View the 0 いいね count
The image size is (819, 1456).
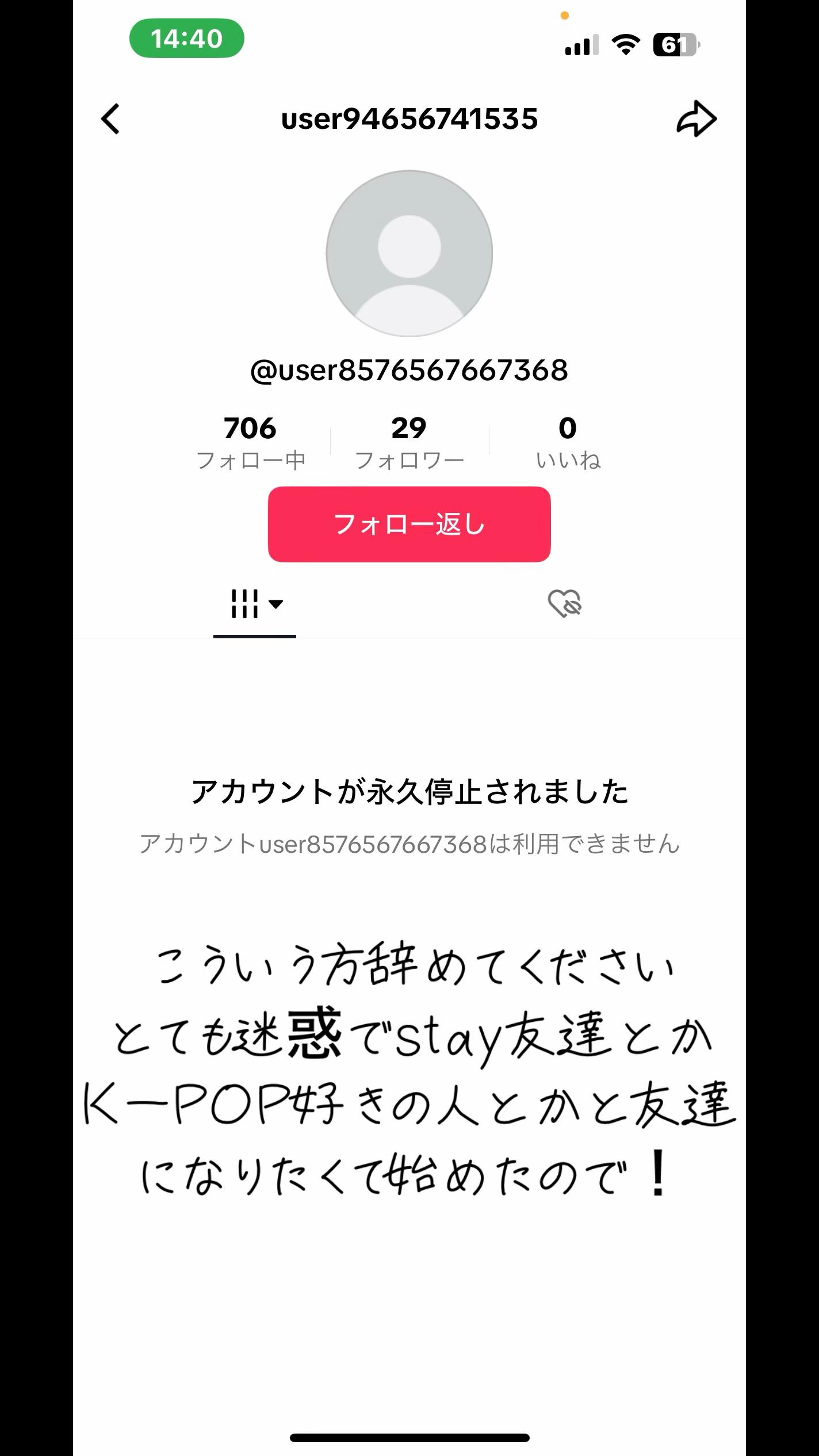(x=568, y=443)
